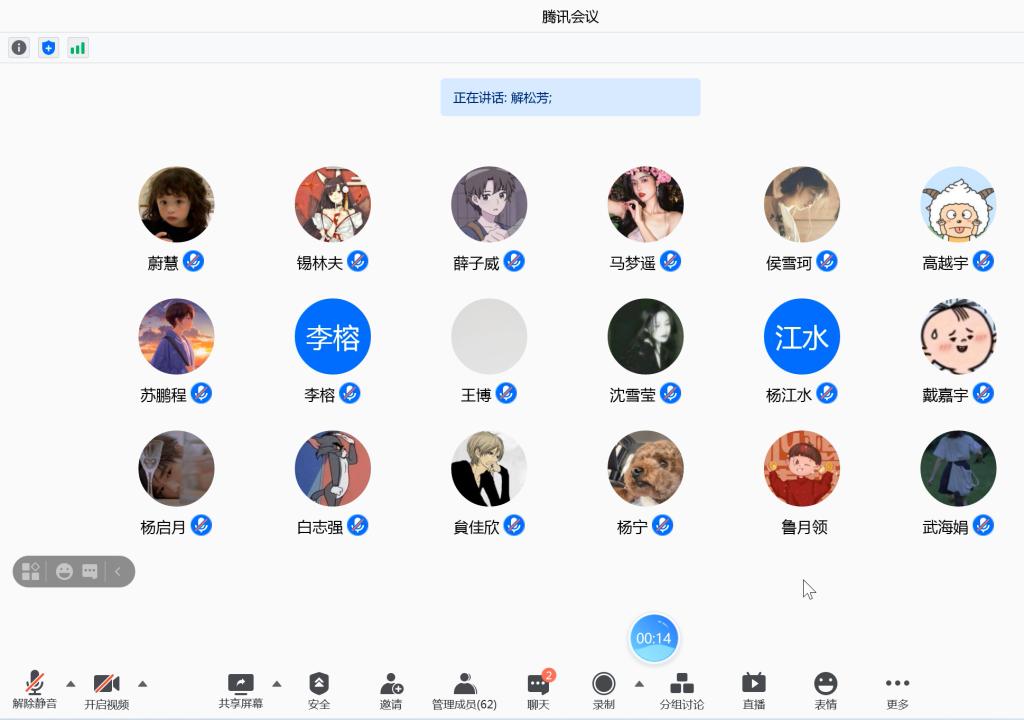The height and width of the screenshot is (720, 1024).
Task: Open the 更多 more menu
Action: coord(897,690)
